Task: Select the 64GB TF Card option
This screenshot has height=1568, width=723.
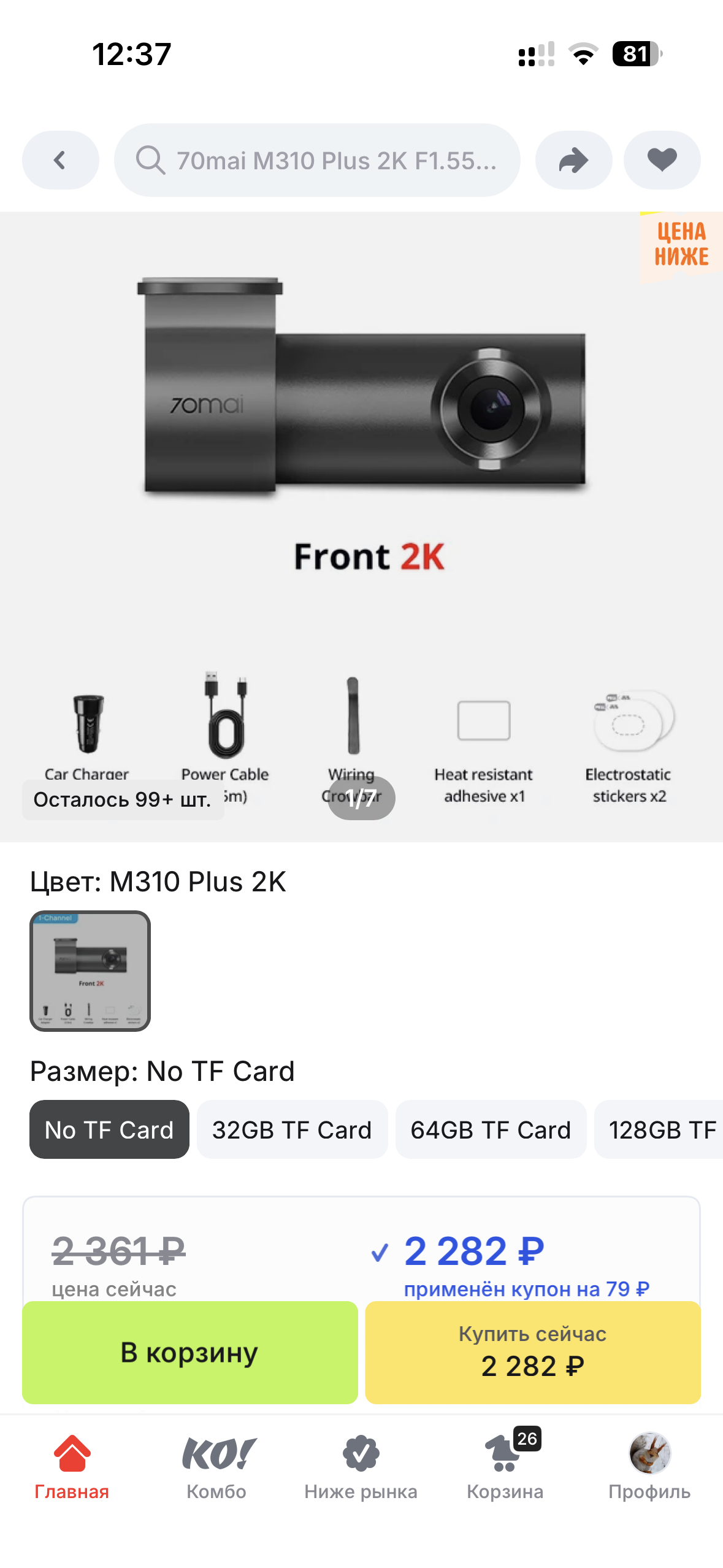Action: (490, 1129)
